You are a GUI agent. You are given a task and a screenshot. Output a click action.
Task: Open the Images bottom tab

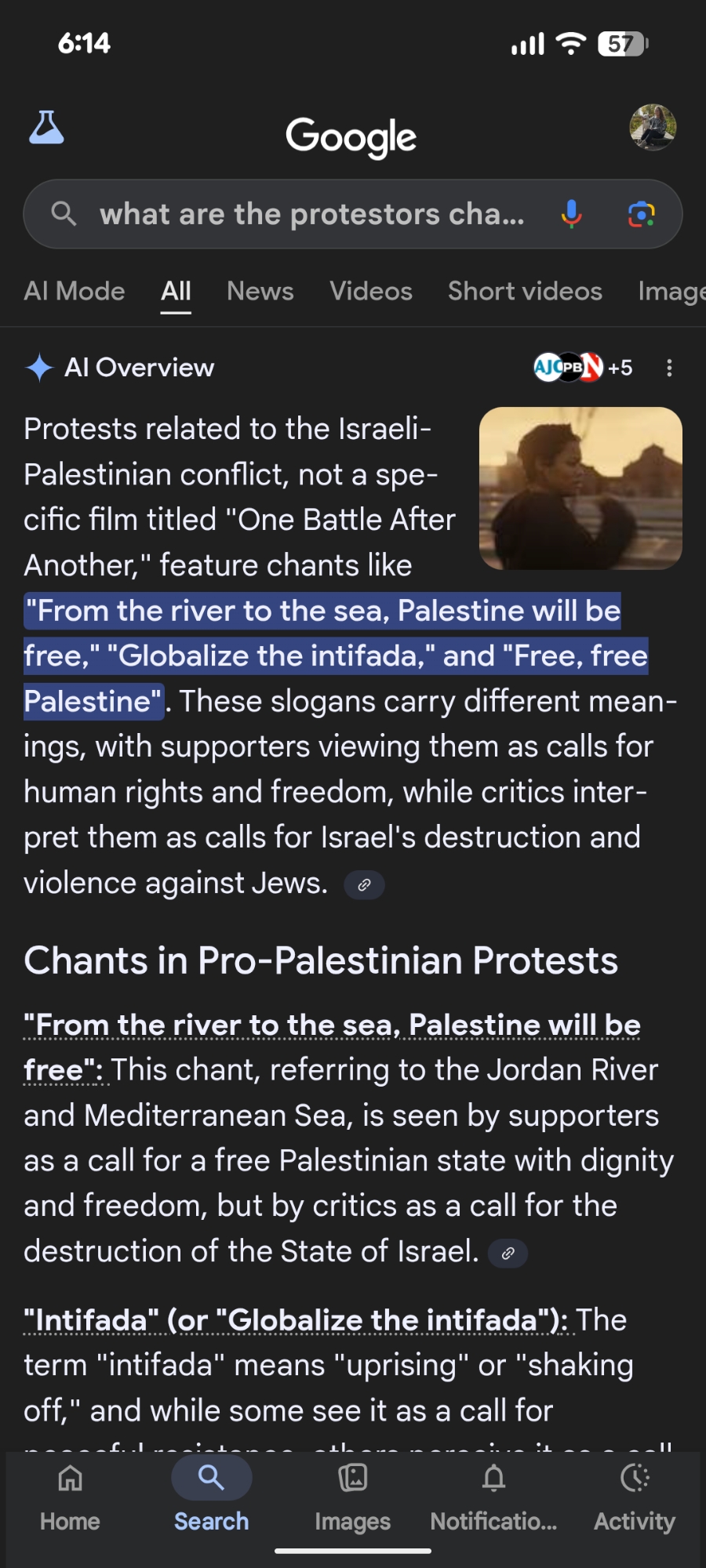pos(352,1497)
